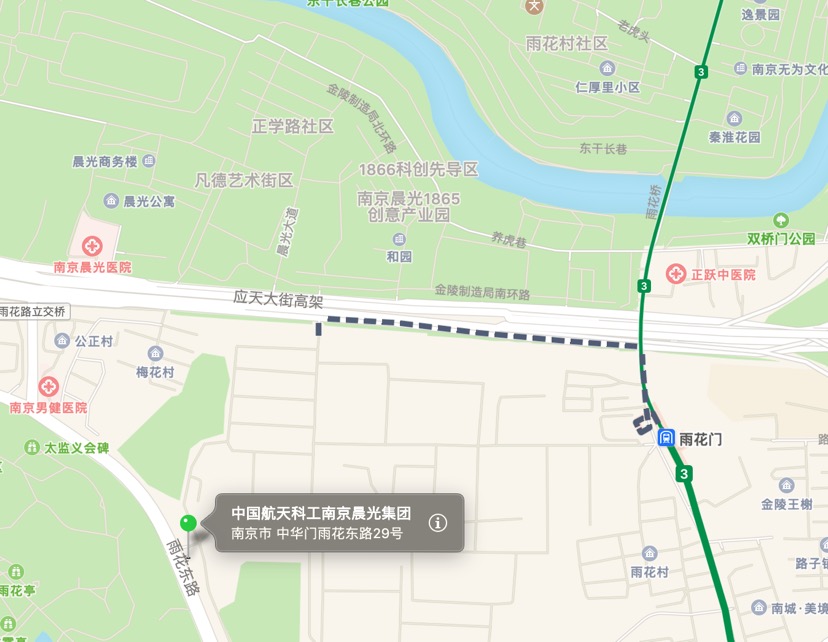Tap the 南京晨光医院 hospital marker
The height and width of the screenshot is (642, 828).
(92, 245)
